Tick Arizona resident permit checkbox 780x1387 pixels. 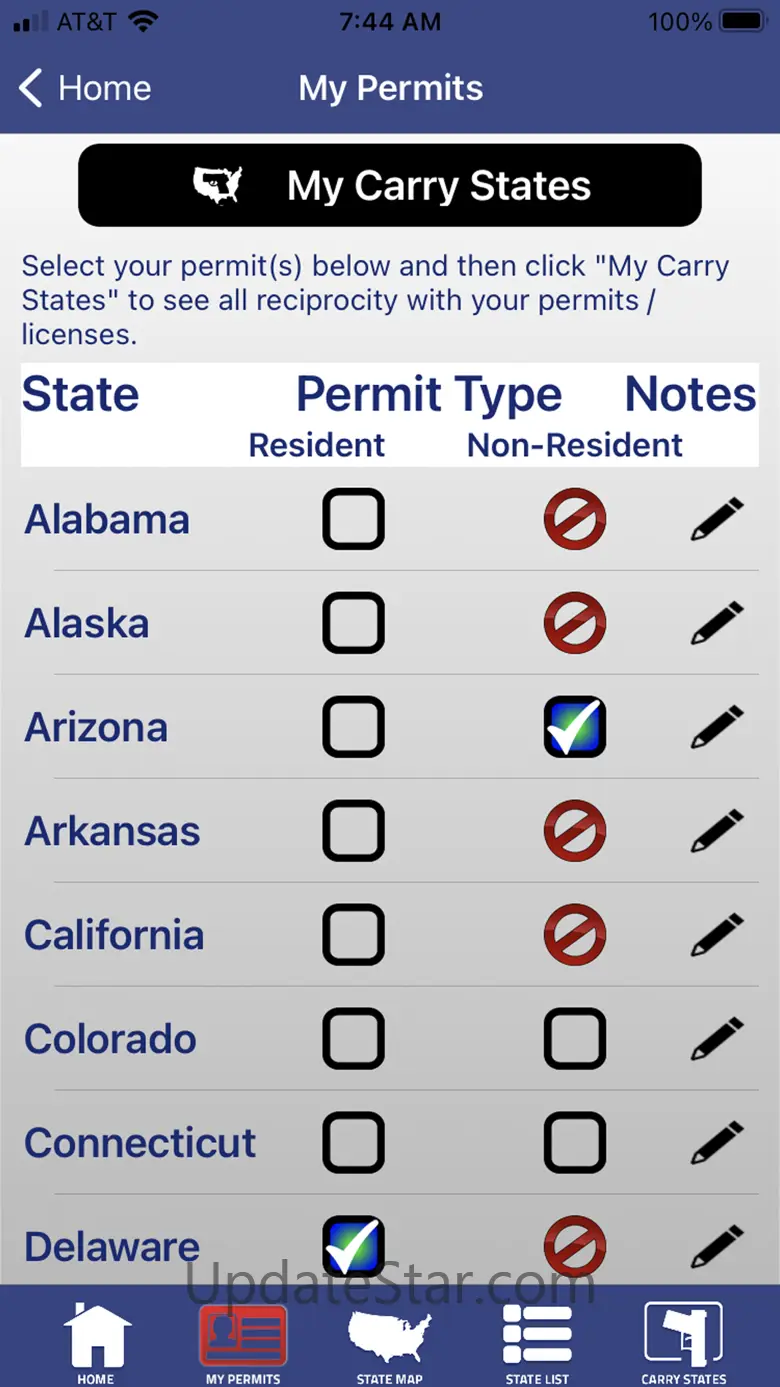[x=353, y=727]
